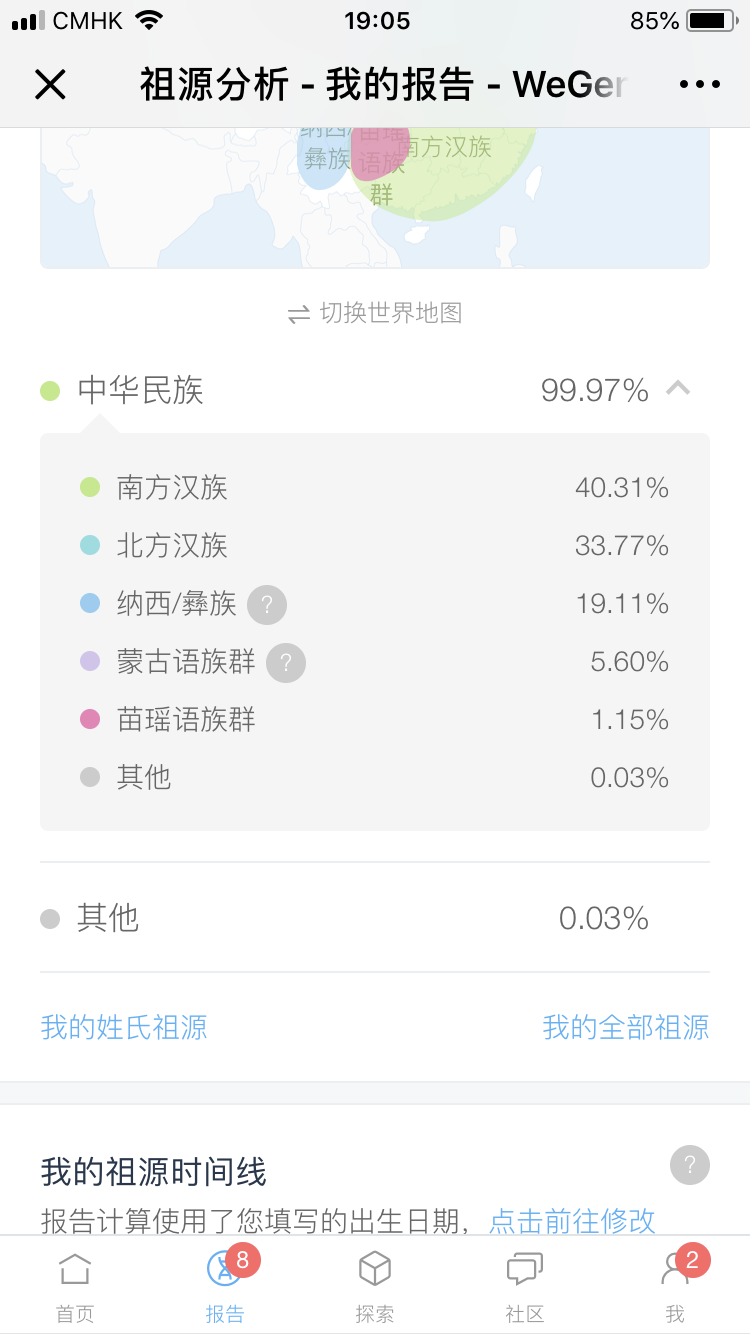Open help icon next to 纳西/彝族
Screen dimensions: 750x1334
click(267, 604)
